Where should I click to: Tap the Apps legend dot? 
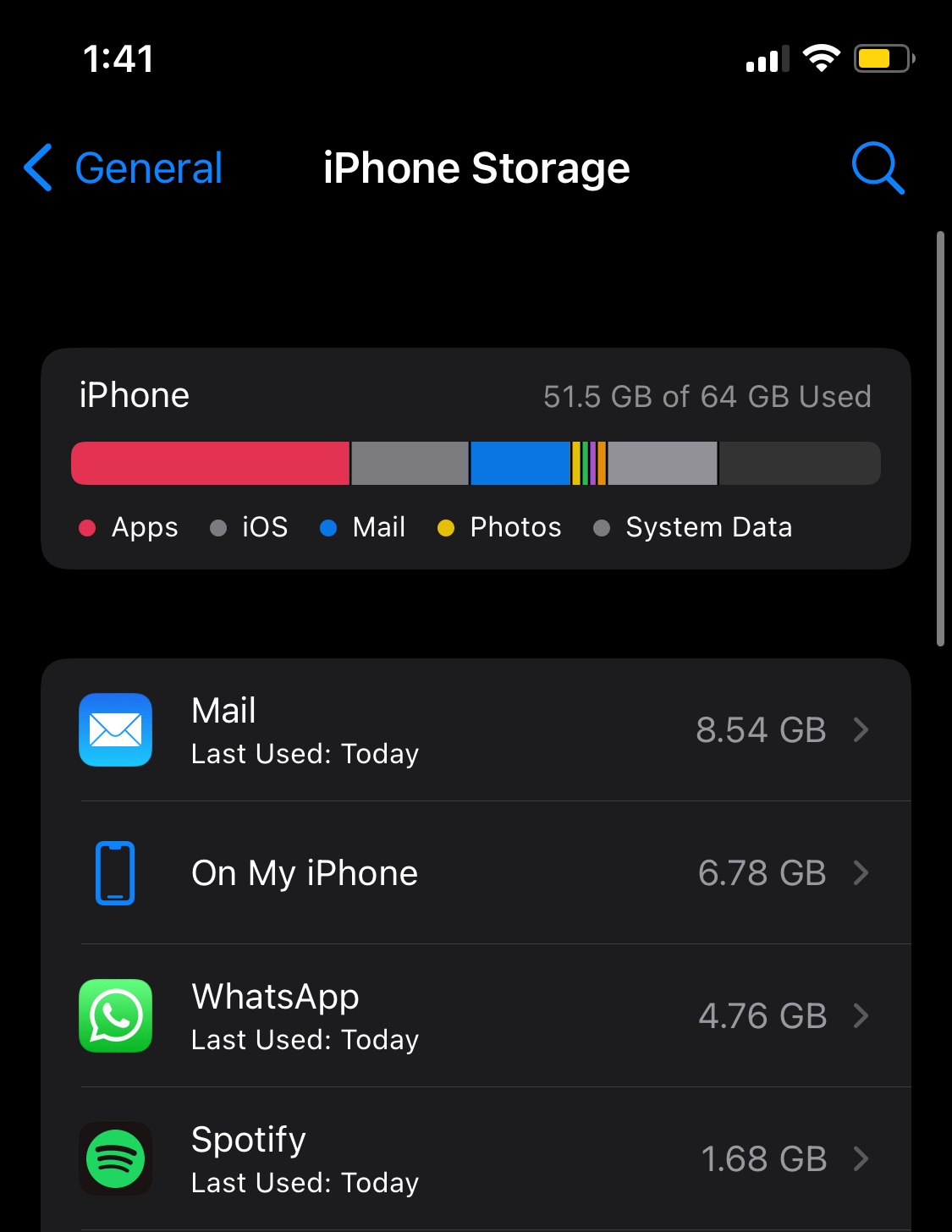[x=88, y=527]
